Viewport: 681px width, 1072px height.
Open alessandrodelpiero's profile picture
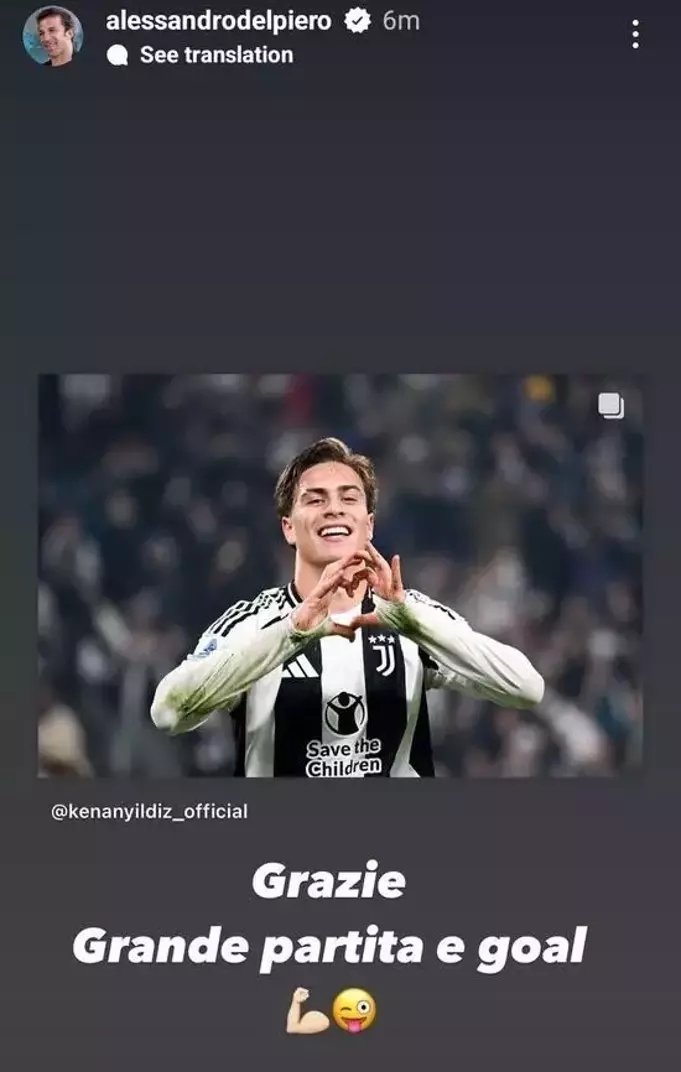(x=53, y=35)
